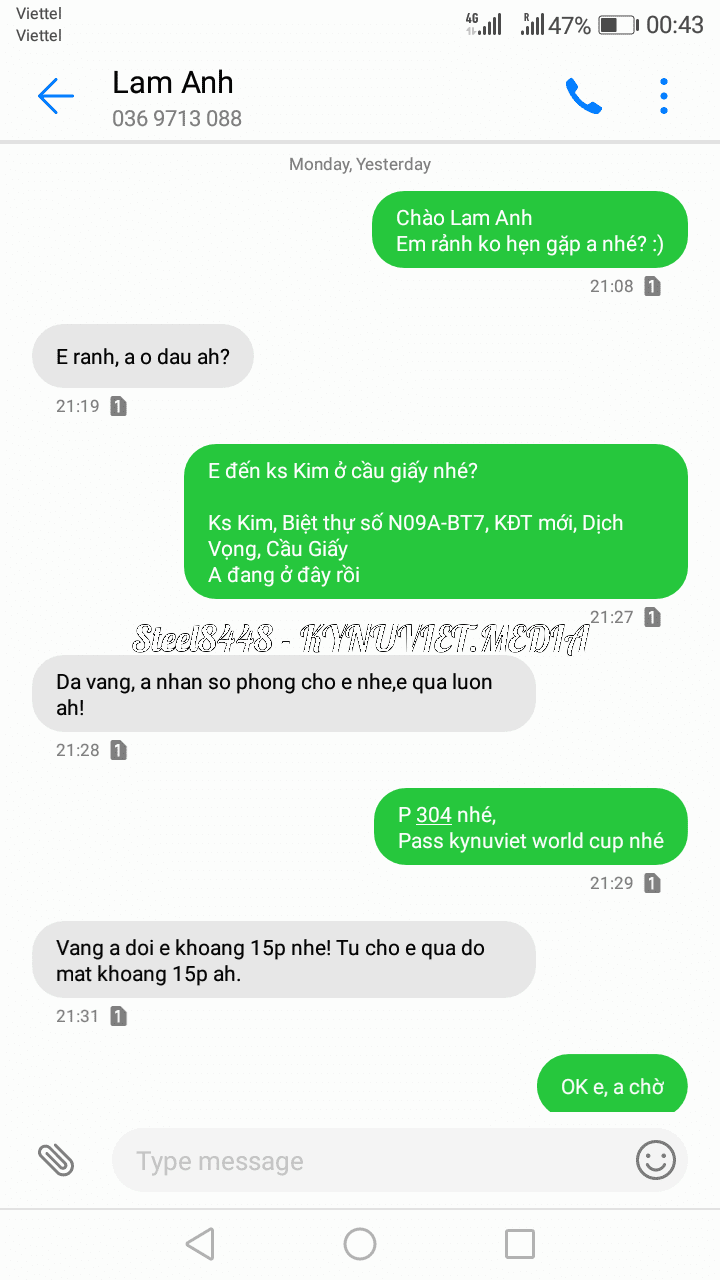Go back from the Lam Anh conversation
The width and height of the screenshot is (720, 1280).
[x=56, y=96]
